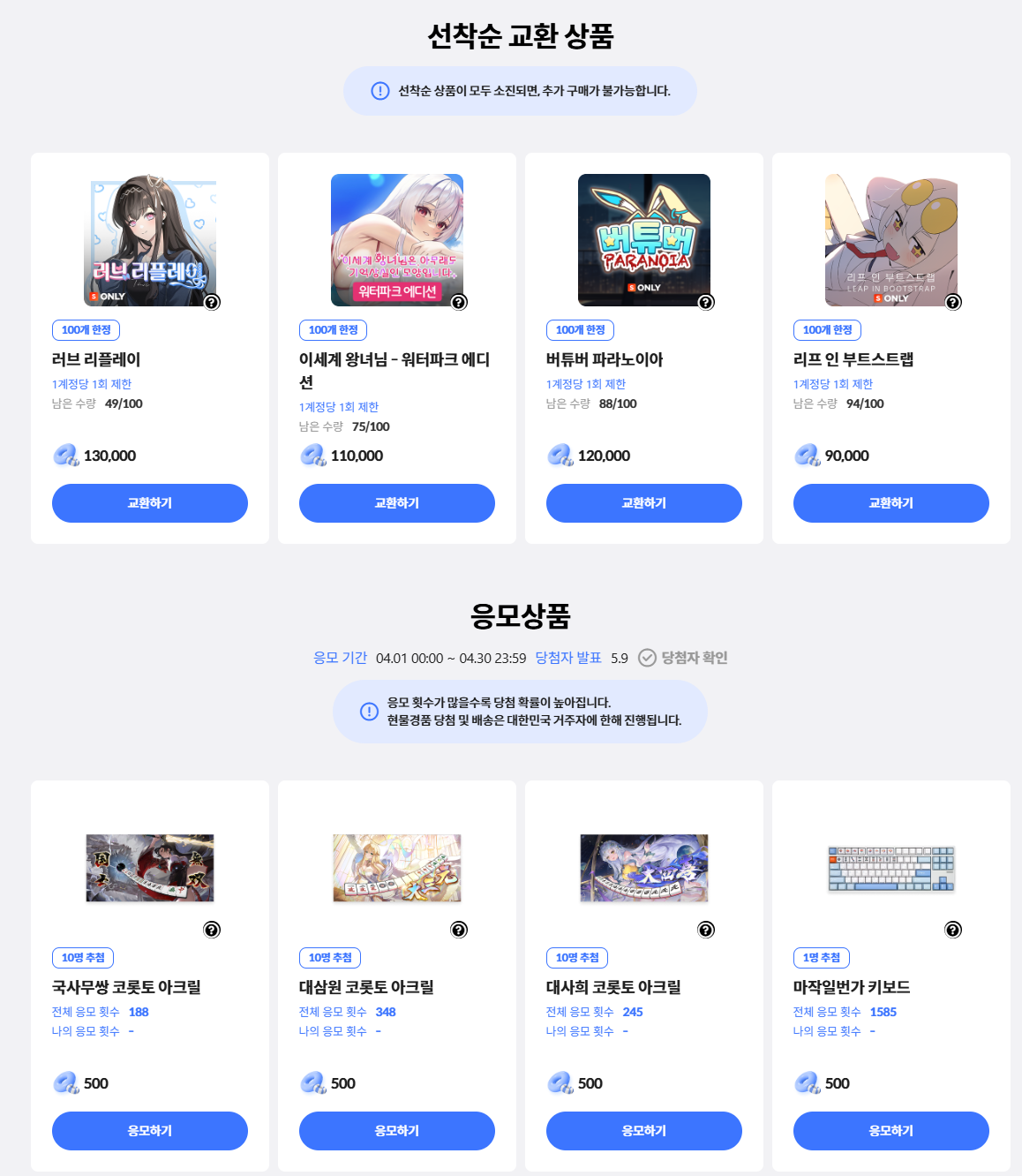Open the 마작일번가 키보드 product image
The height and width of the screenshot is (1176, 1022).
pos(891,869)
